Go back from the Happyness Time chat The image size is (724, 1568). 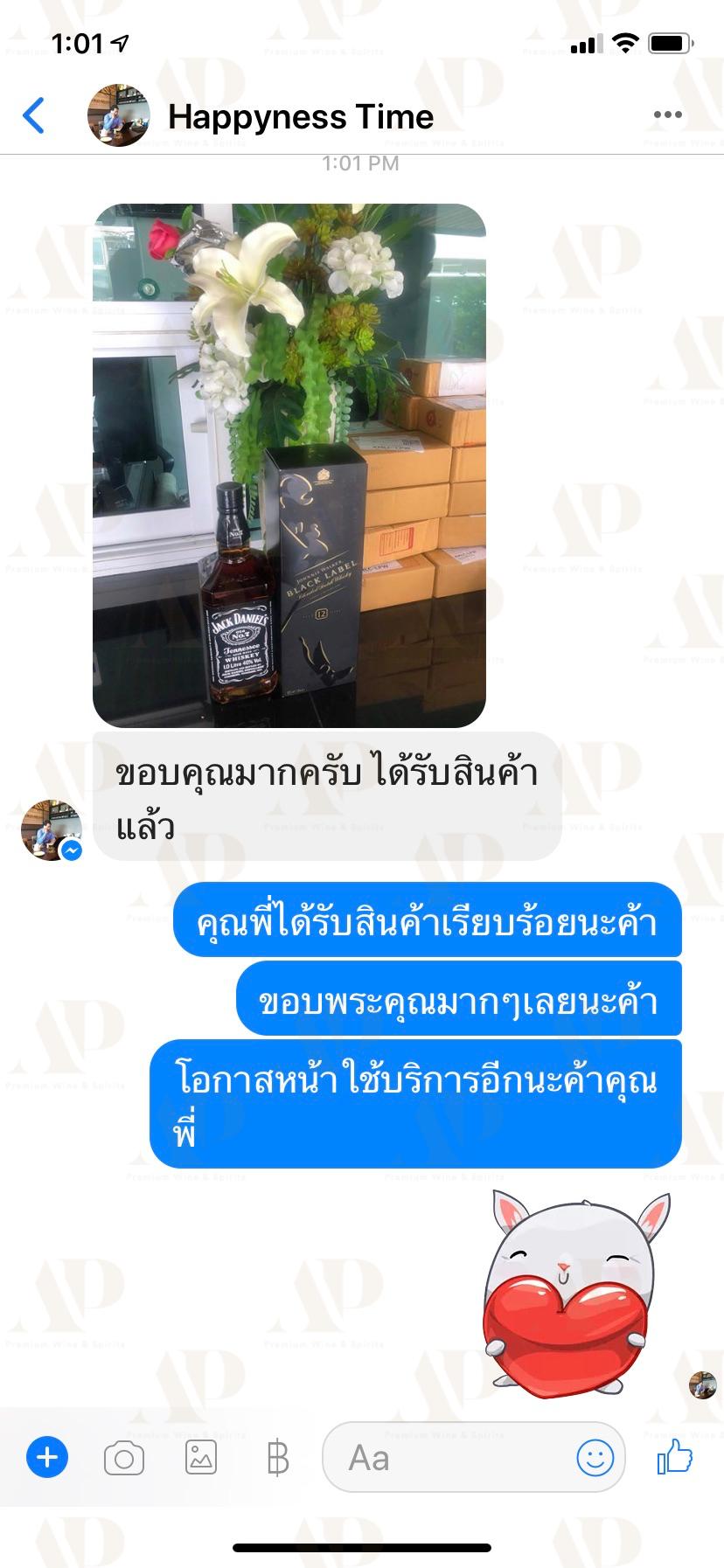(33, 115)
